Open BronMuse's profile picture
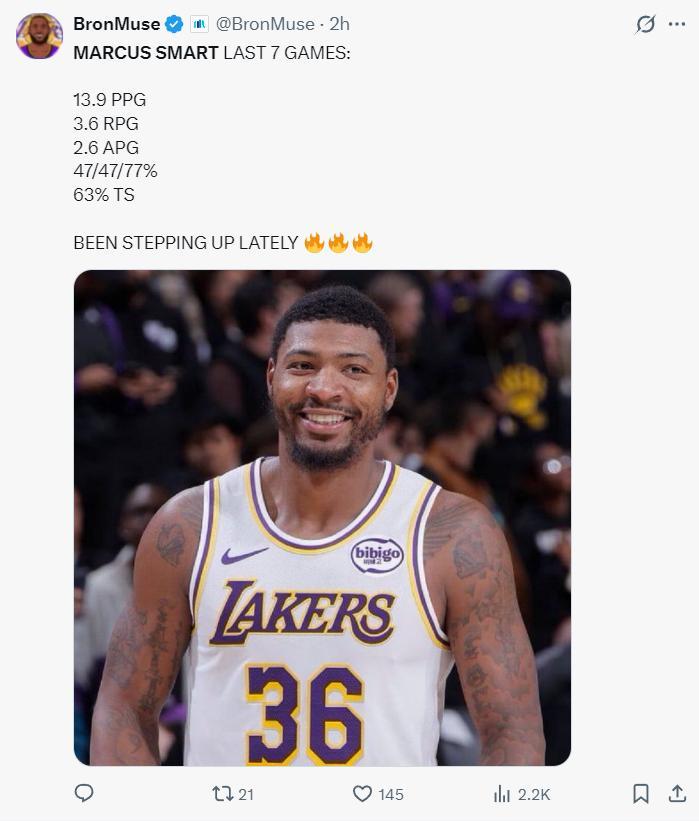The image size is (699, 821). click(x=39, y=36)
